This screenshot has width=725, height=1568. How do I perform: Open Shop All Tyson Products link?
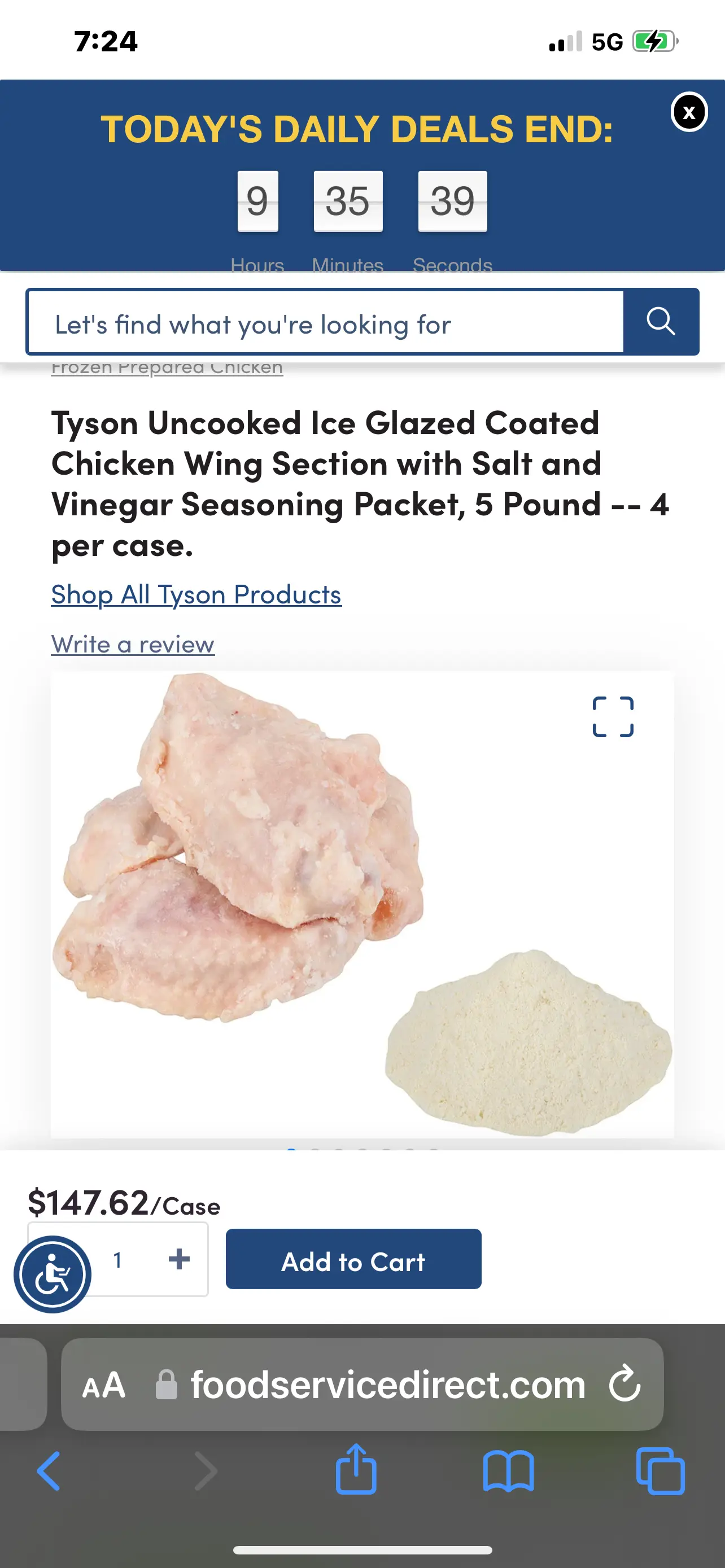click(196, 595)
